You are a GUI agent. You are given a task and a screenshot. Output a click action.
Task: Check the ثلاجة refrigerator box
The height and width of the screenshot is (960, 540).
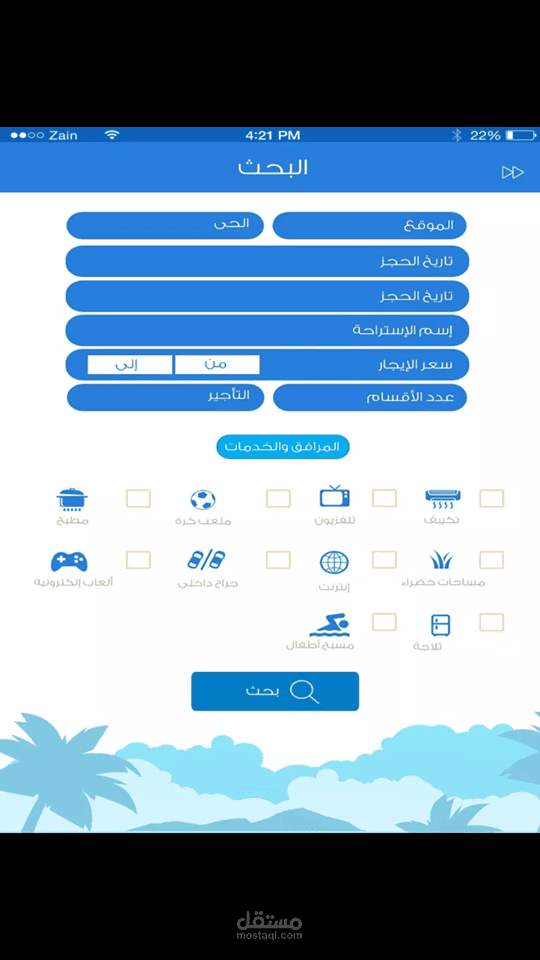(492, 623)
